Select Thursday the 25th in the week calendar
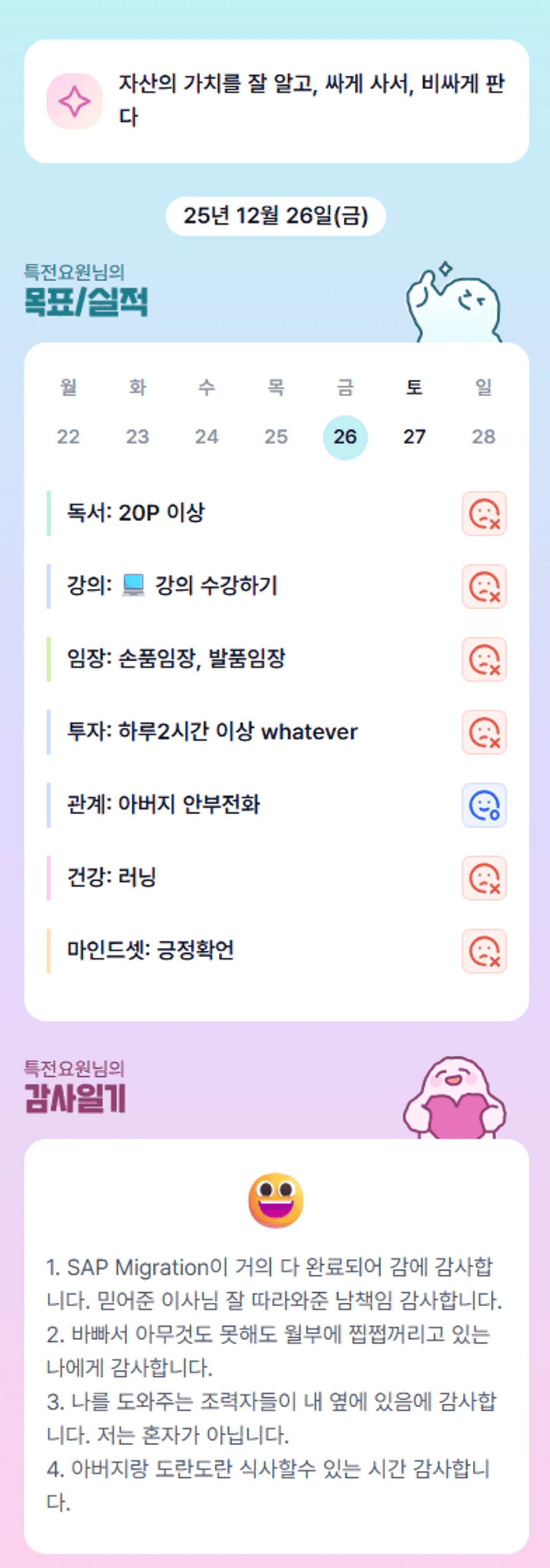 click(276, 437)
